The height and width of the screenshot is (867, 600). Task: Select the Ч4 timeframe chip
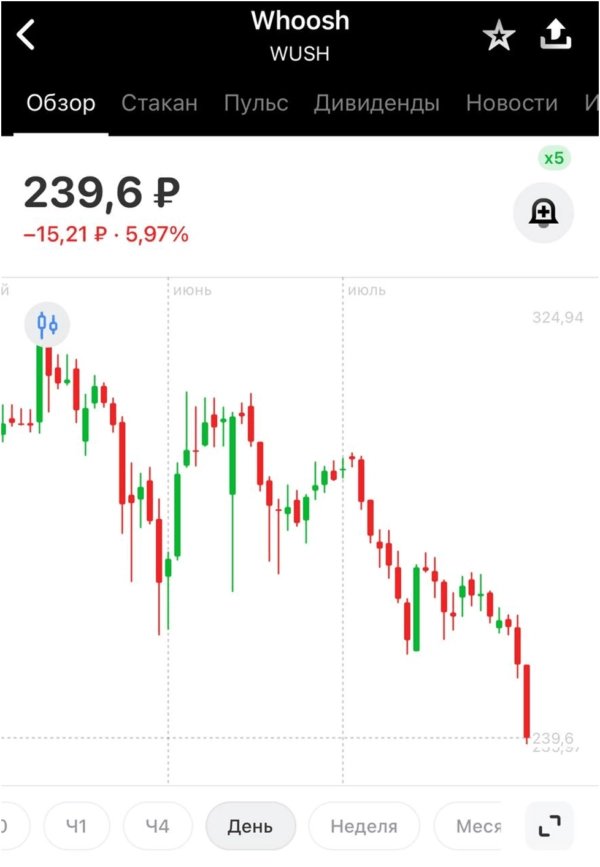(157, 826)
